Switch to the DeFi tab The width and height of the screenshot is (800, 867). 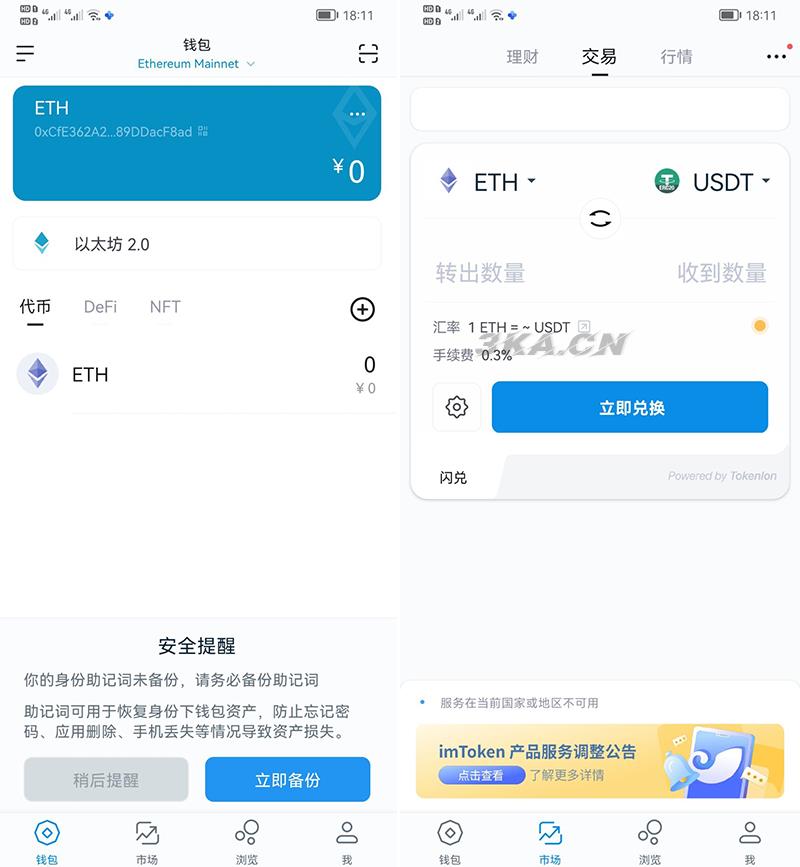[100, 307]
